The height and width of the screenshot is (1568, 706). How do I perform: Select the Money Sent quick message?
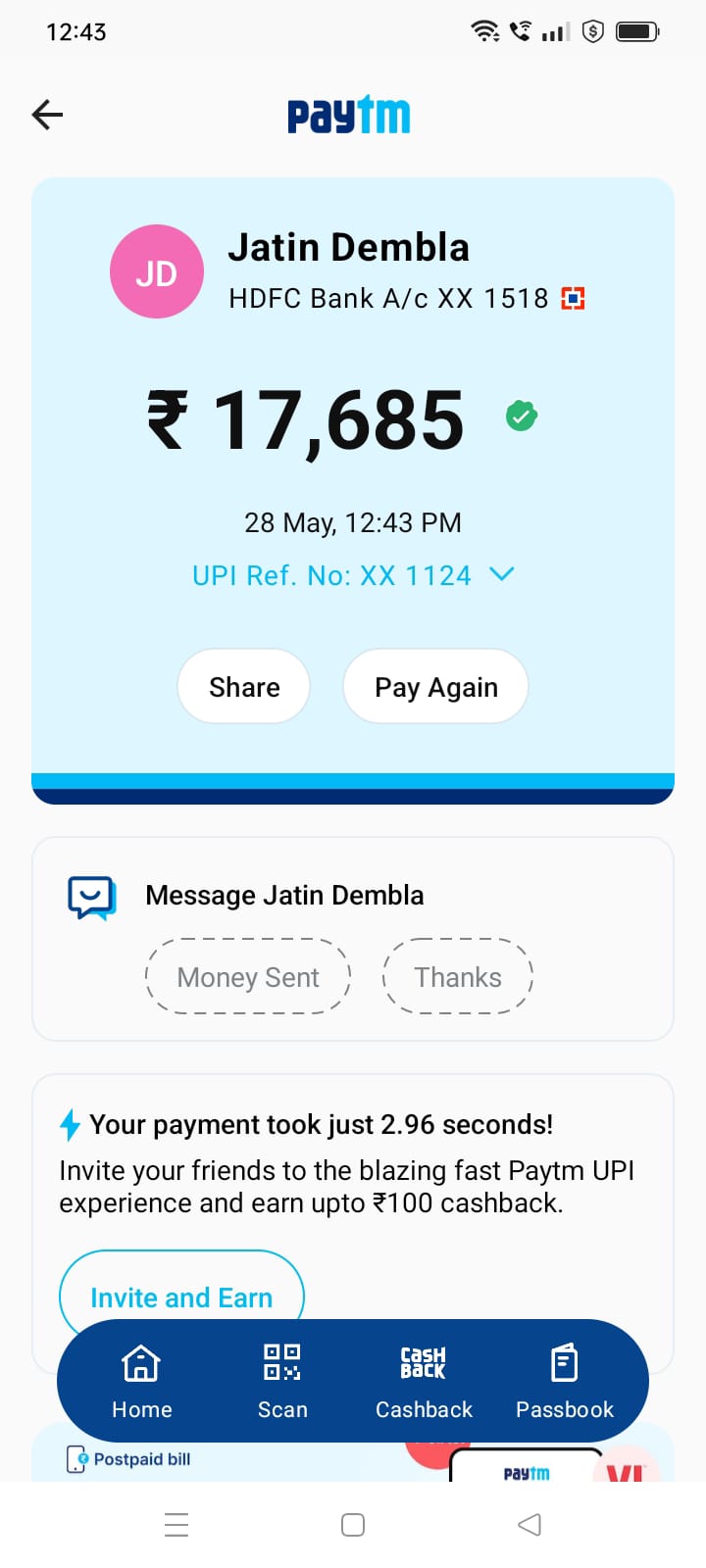pyautogui.click(x=248, y=977)
